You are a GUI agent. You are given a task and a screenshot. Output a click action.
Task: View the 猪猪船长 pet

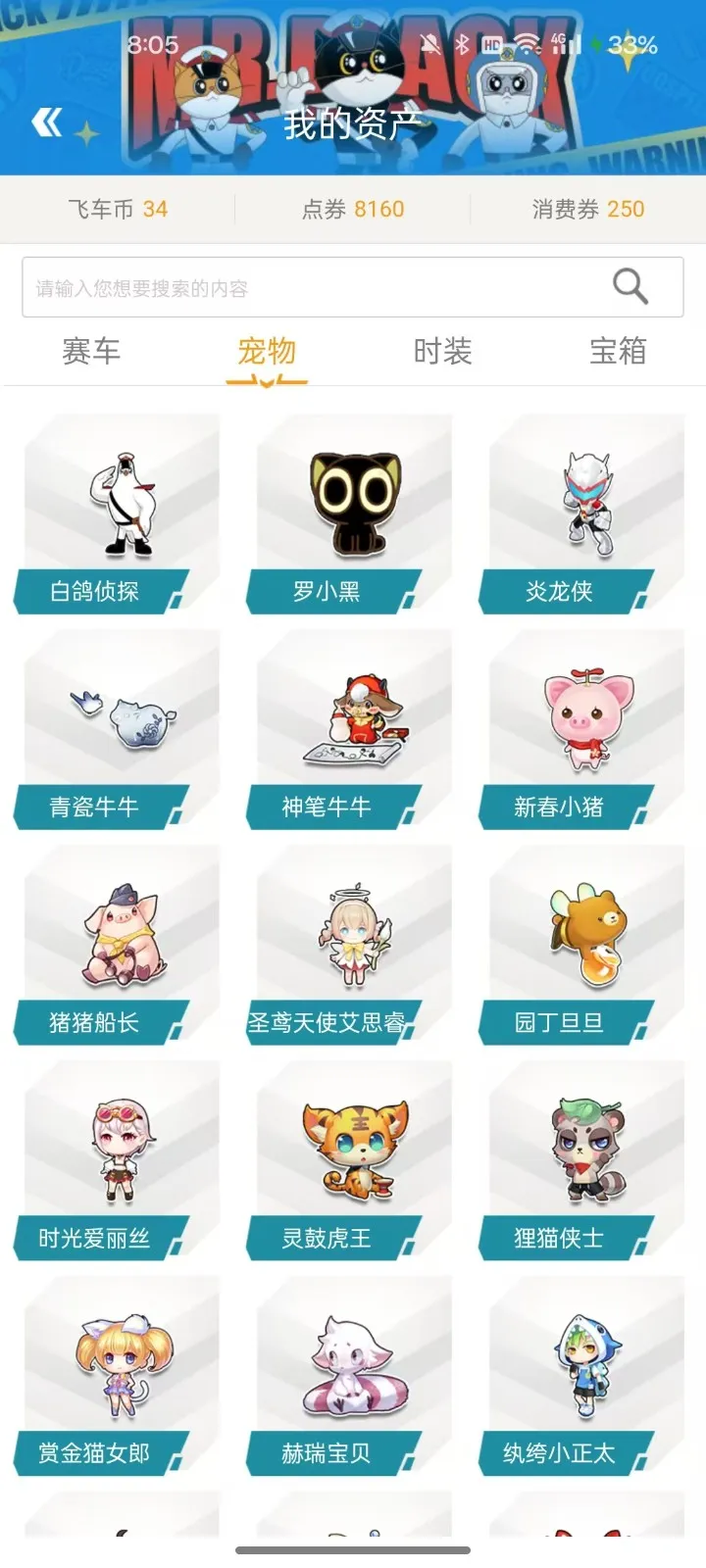[118, 946]
